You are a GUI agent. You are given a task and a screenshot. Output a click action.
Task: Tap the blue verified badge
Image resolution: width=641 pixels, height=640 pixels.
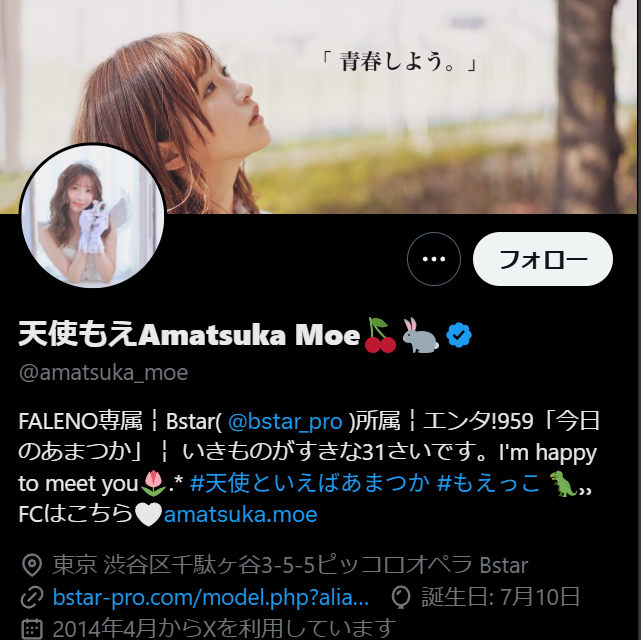459,336
